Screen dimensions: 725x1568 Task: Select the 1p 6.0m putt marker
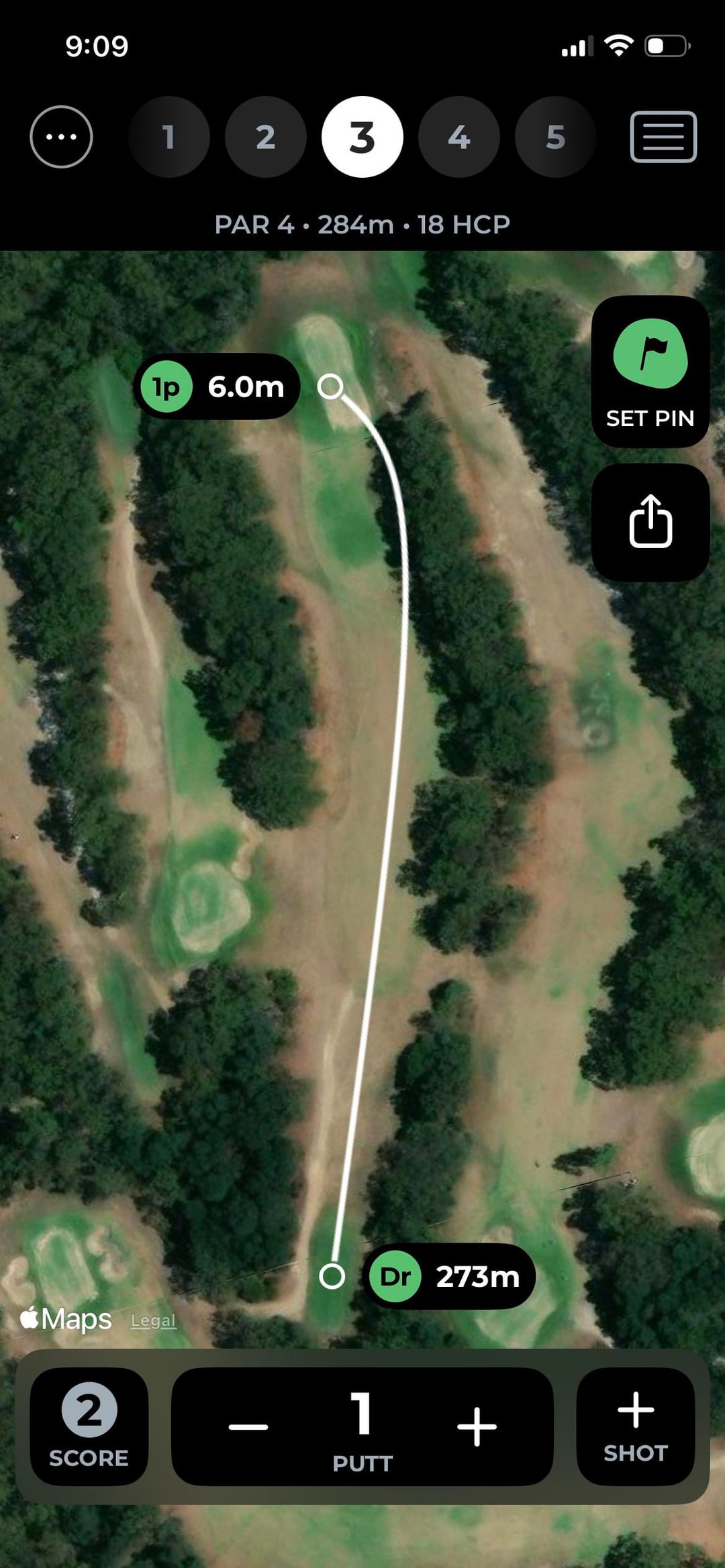point(217,387)
